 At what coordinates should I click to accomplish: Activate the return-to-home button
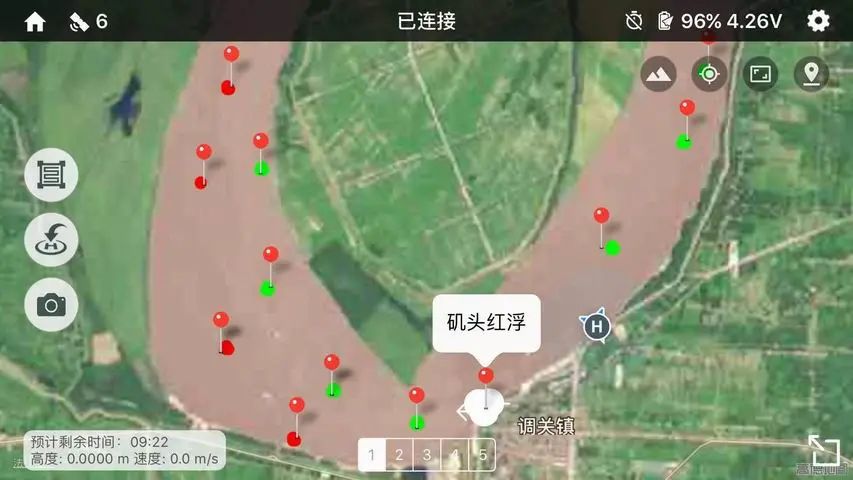click(x=51, y=240)
